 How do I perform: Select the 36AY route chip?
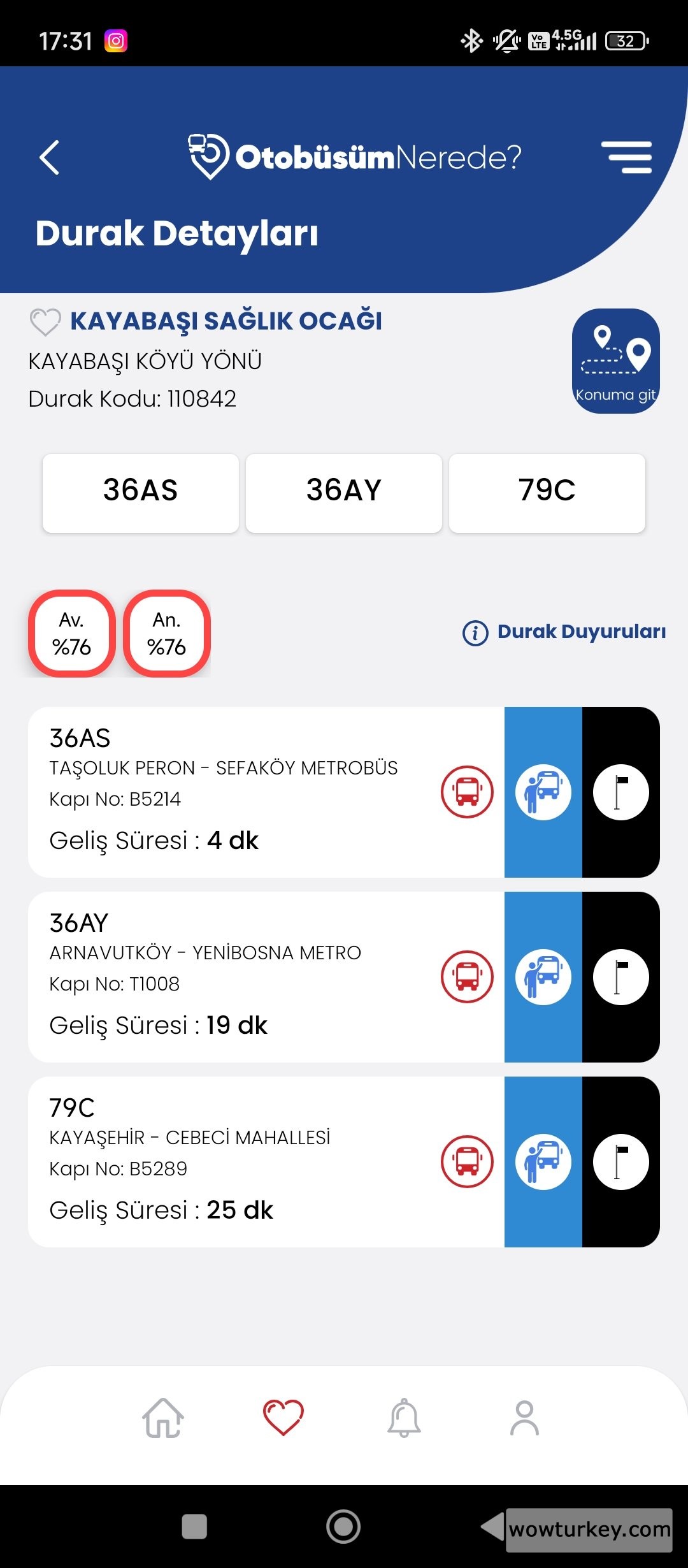pos(344,492)
